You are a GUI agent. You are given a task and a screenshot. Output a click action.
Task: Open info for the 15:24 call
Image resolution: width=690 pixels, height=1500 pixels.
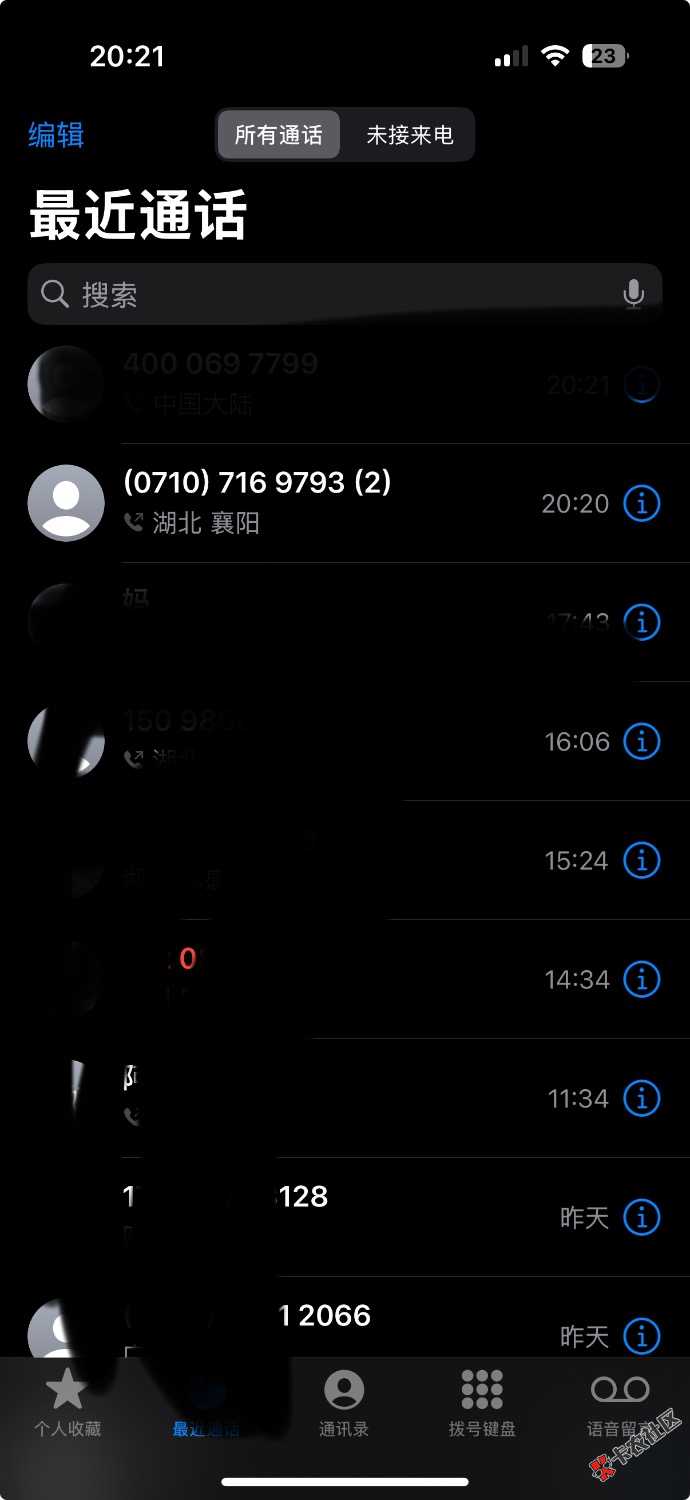pos(642,860)
